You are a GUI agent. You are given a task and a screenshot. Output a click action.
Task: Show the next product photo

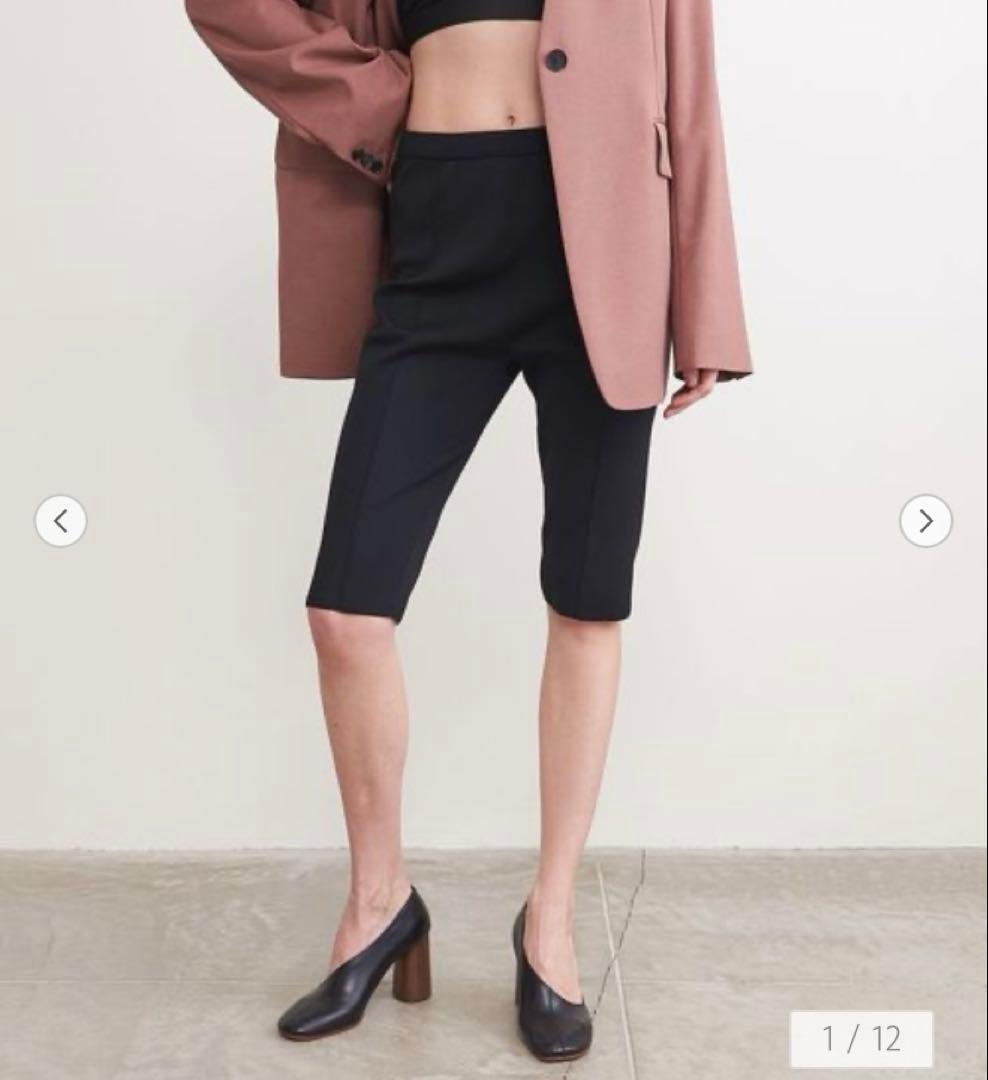(x=925, y=521)
